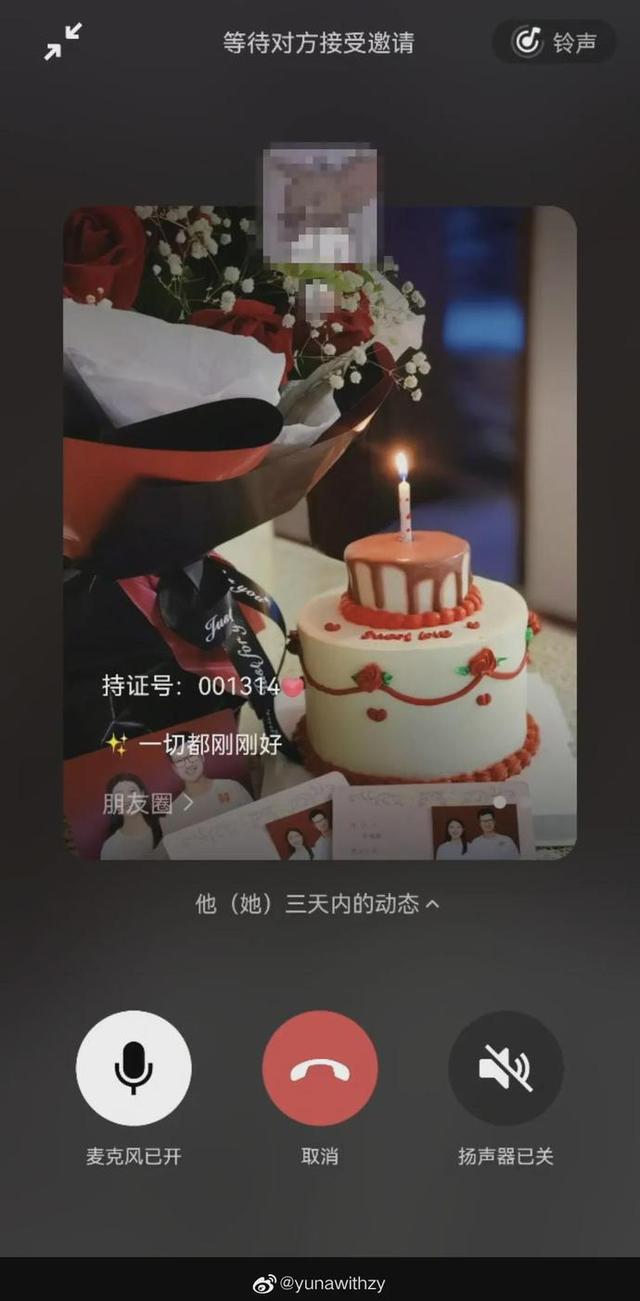Open the 朋友圈 Moments link

(x=148, y=802)
